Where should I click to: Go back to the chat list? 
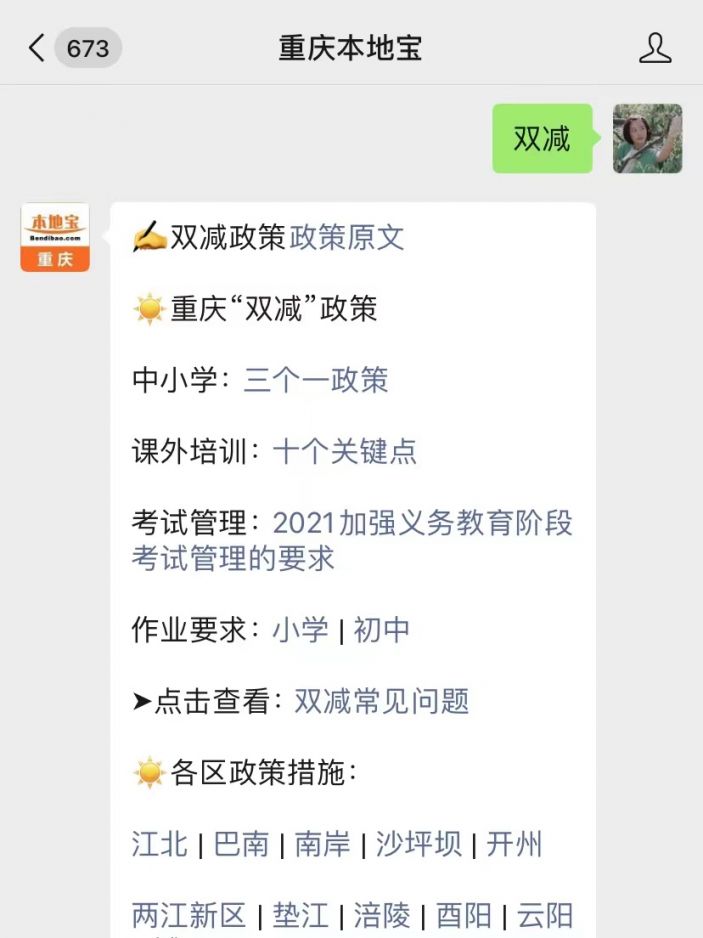(x=38, y=47)
